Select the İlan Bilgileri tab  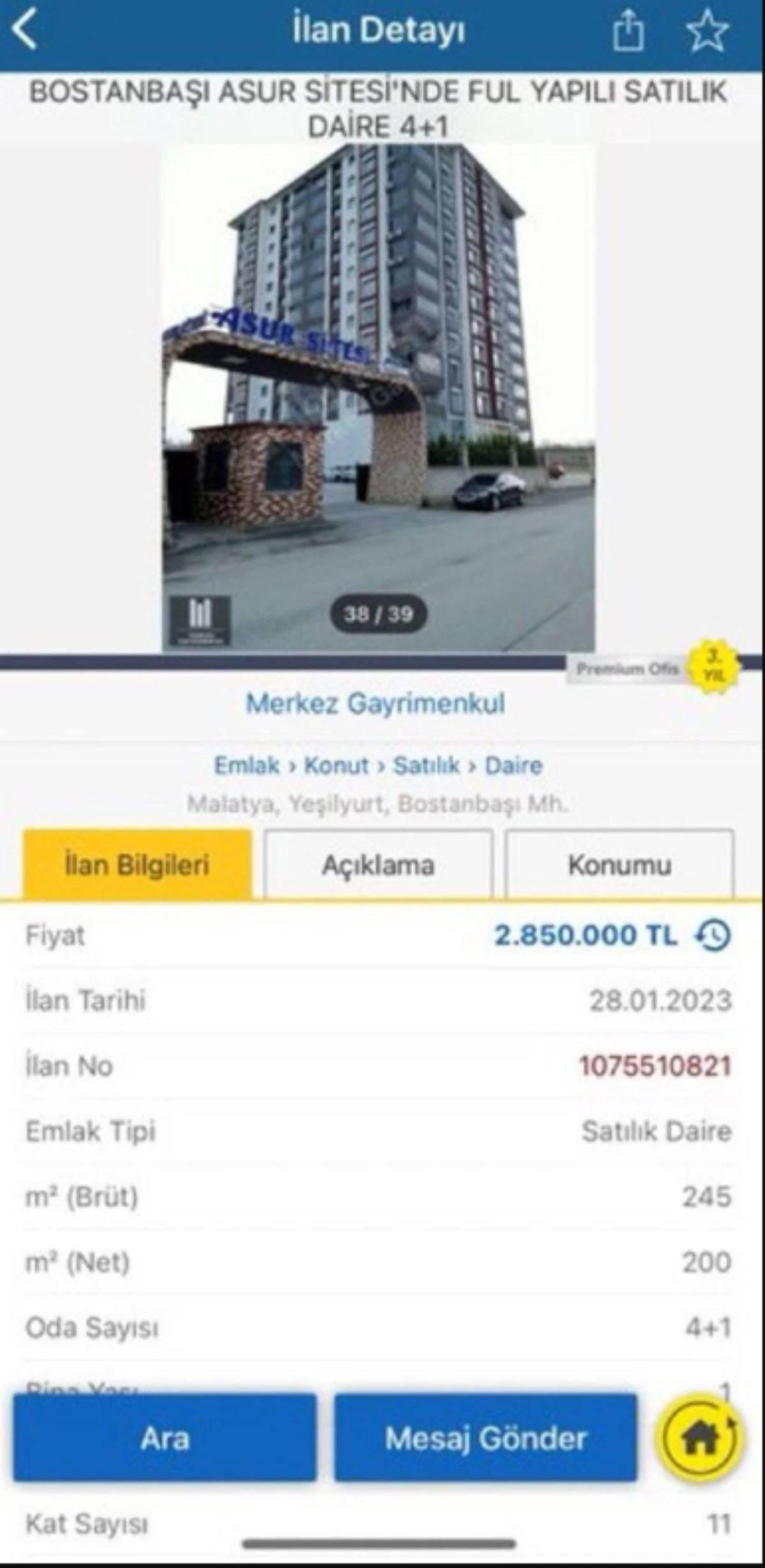point(137,865)
